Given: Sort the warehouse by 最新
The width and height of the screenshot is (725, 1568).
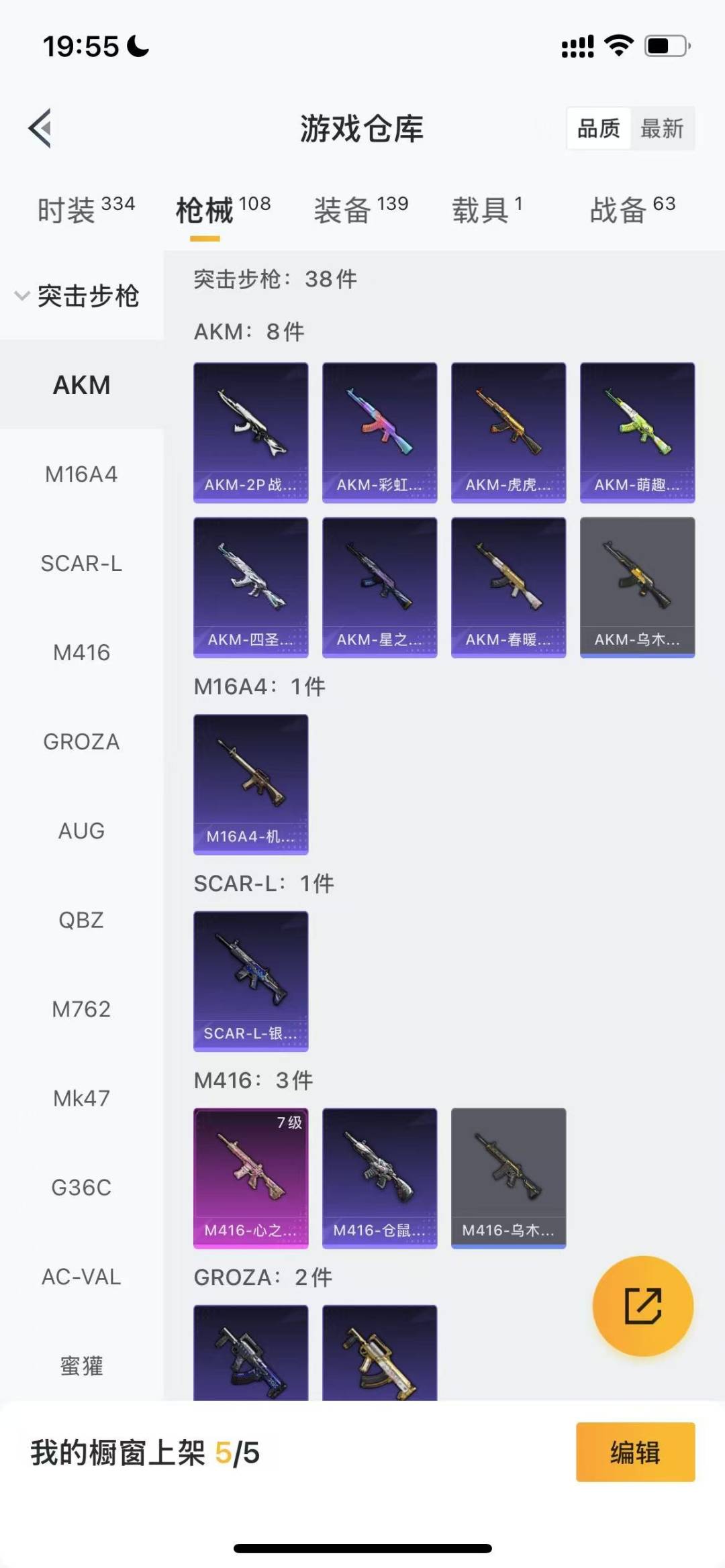Looking at the screenshot, I should [661, 128].
